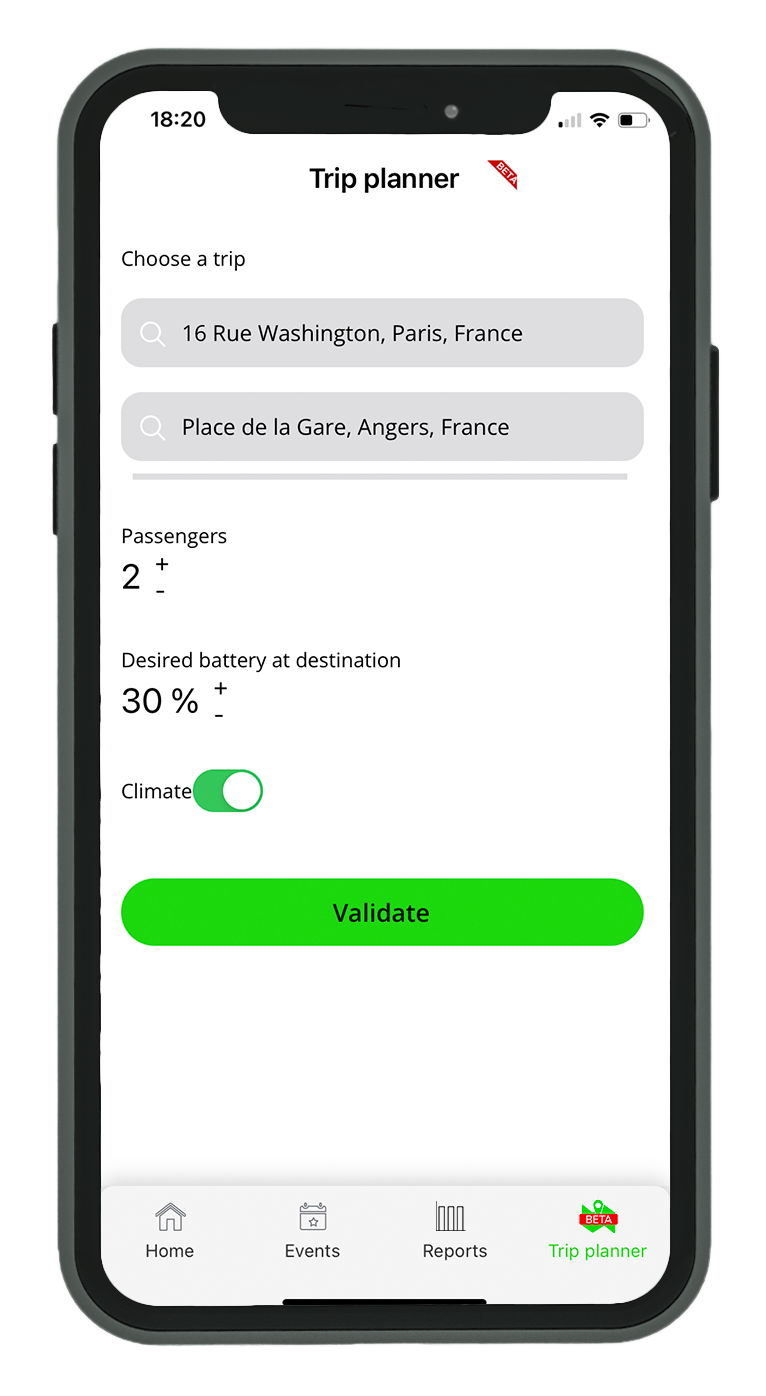
Task: Turn off the Climate switch
Action: click(x=228, y=791)
